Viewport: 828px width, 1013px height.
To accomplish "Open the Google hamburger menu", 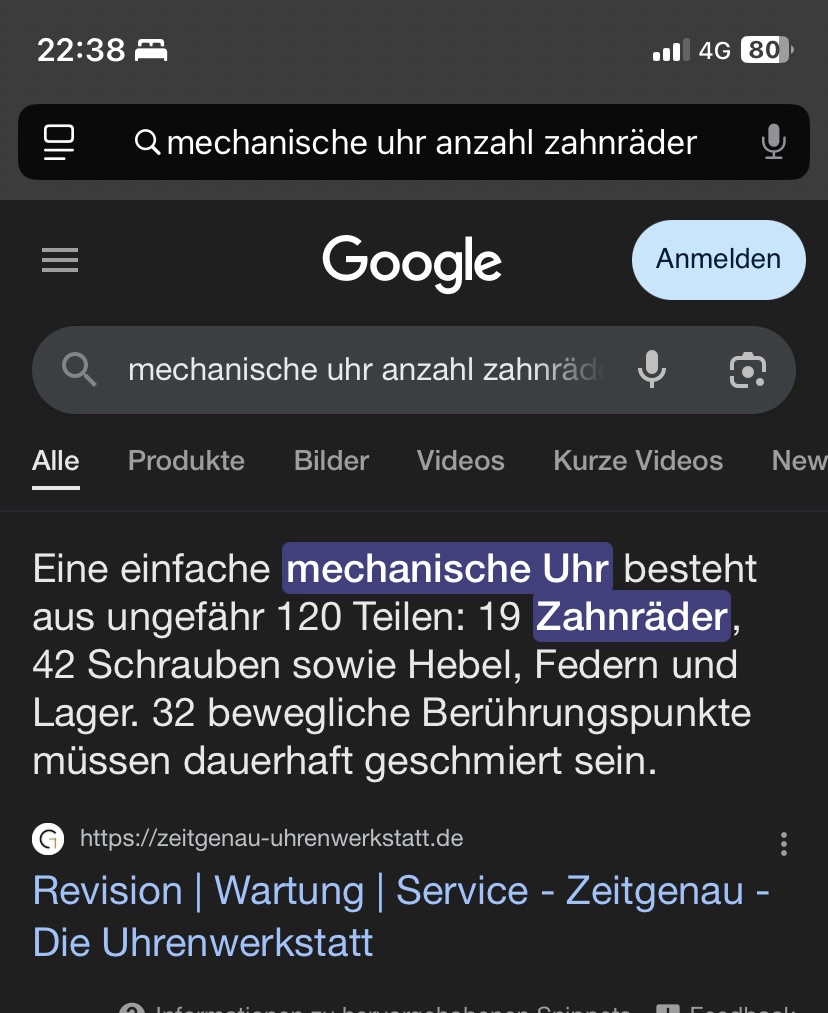I will 60,261.
